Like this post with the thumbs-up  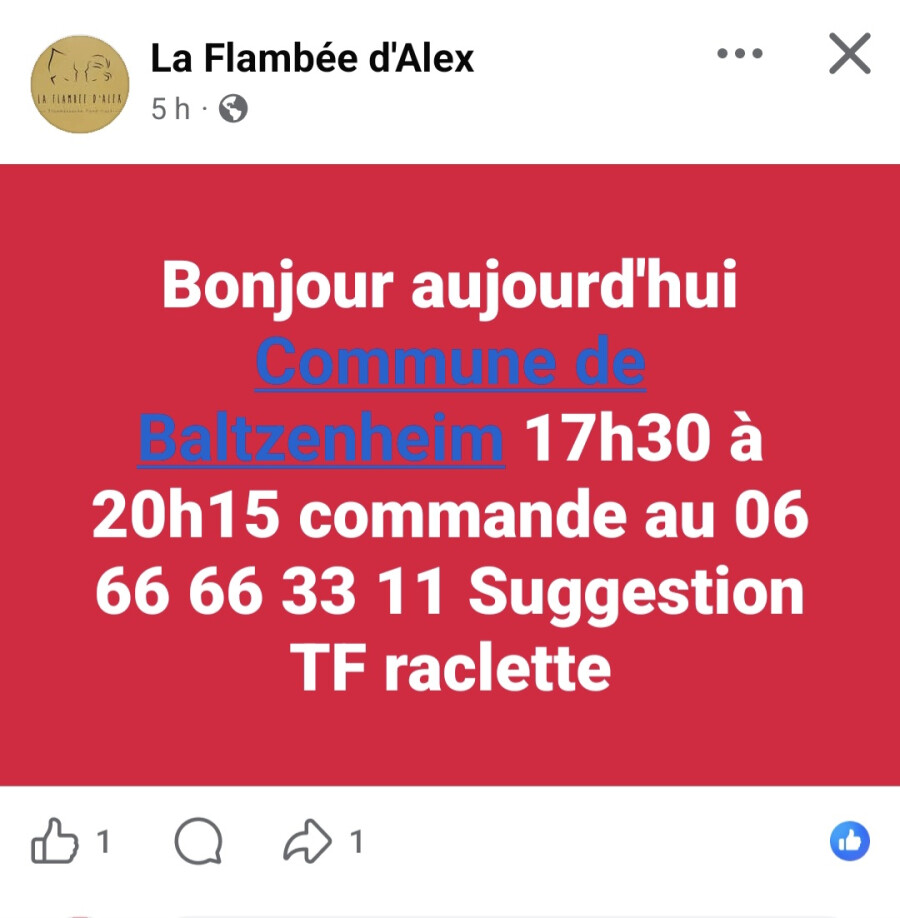(x=54, y=841)
